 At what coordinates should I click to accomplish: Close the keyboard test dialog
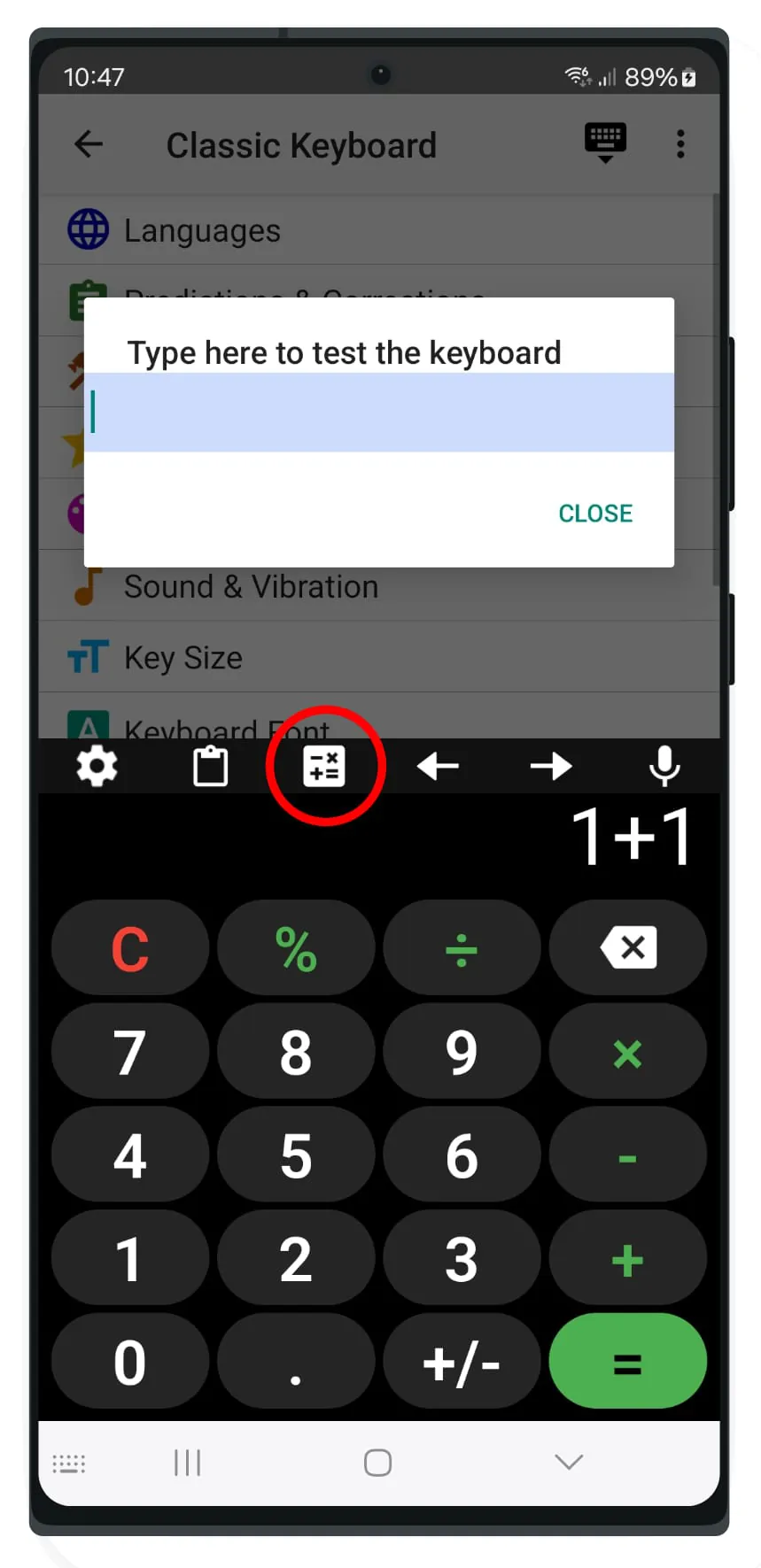[x=595, y=514]
